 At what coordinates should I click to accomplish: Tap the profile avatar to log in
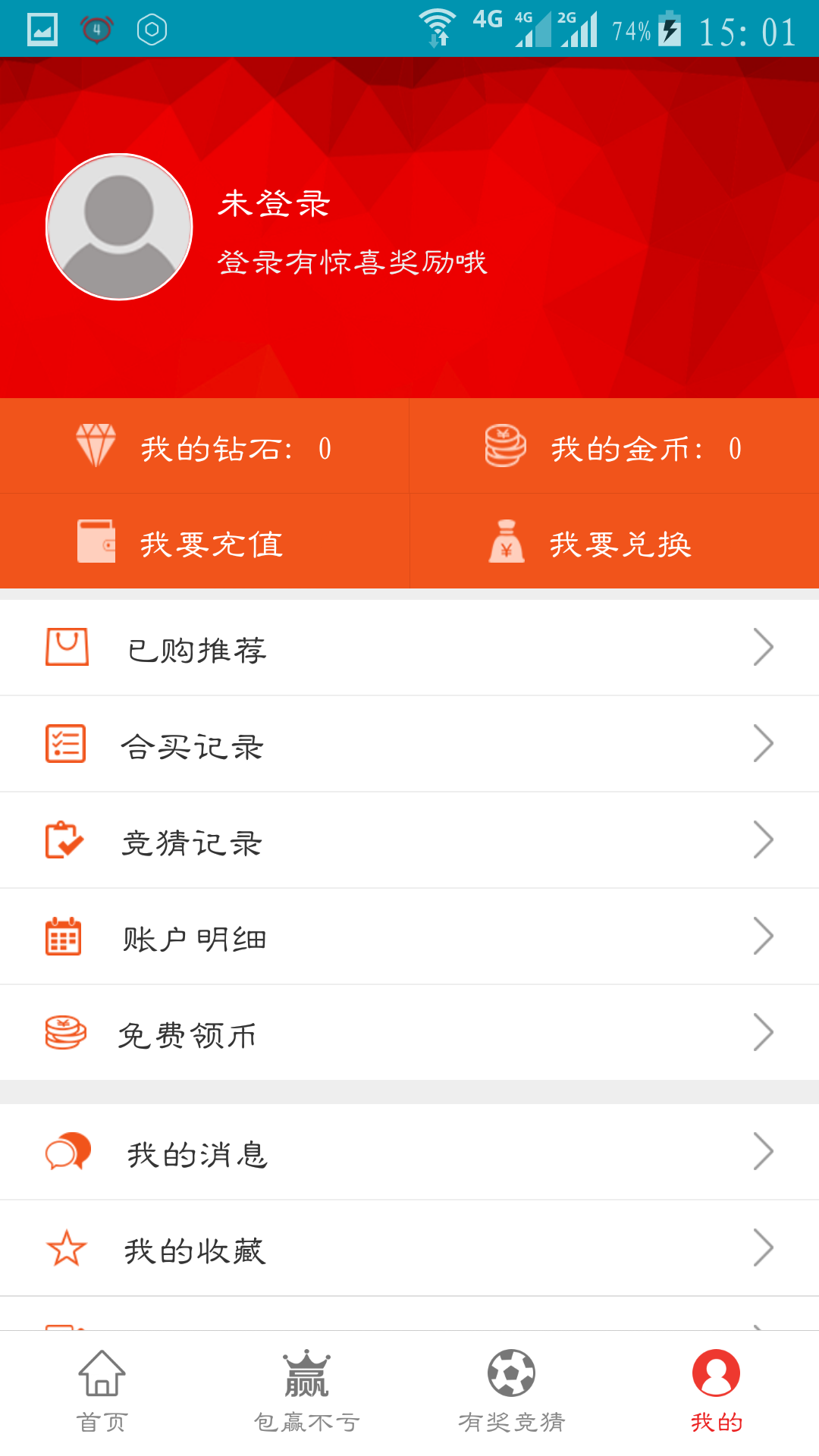119,227
